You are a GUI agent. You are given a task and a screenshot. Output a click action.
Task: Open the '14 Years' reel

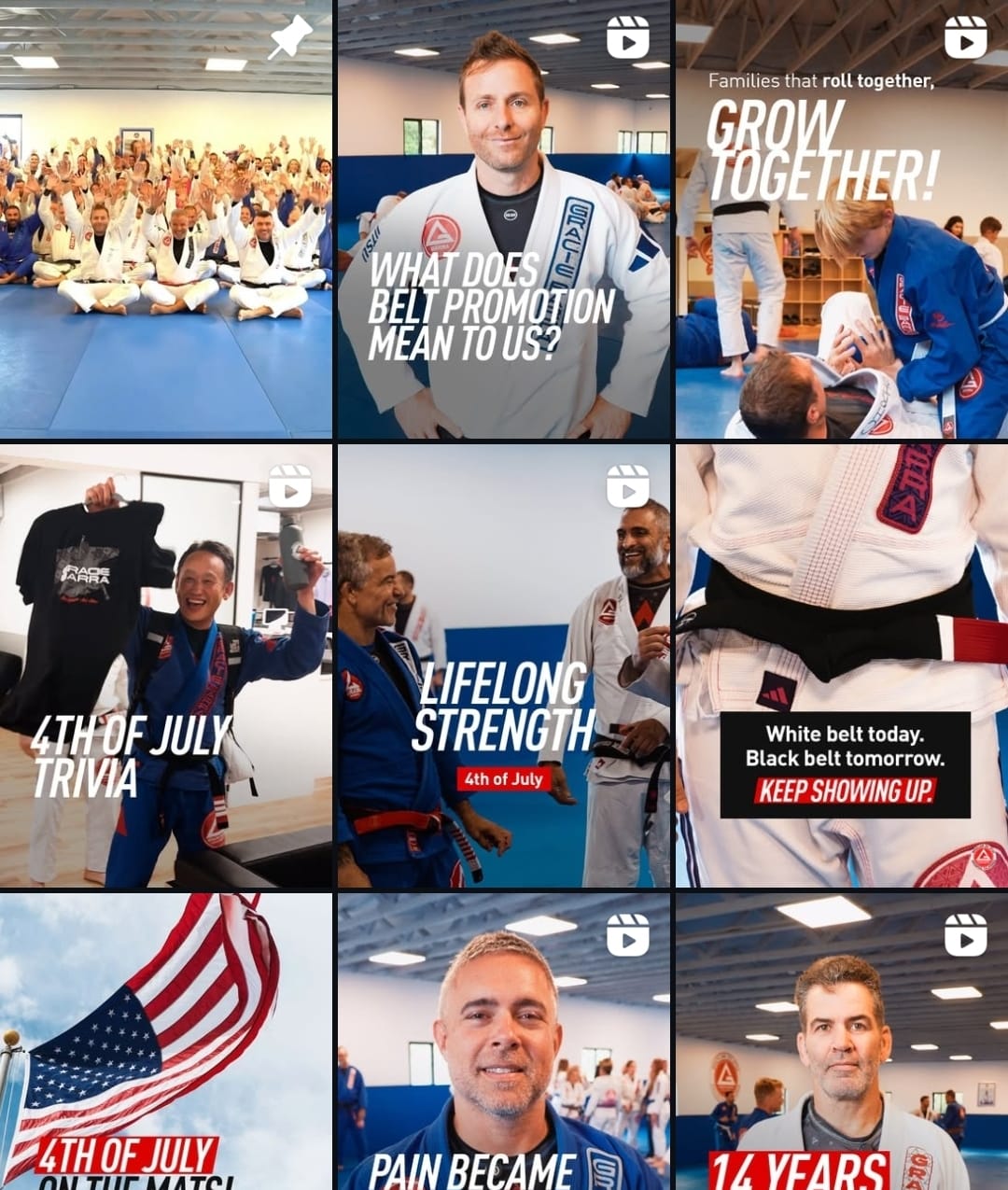(x=842, y=1041)
